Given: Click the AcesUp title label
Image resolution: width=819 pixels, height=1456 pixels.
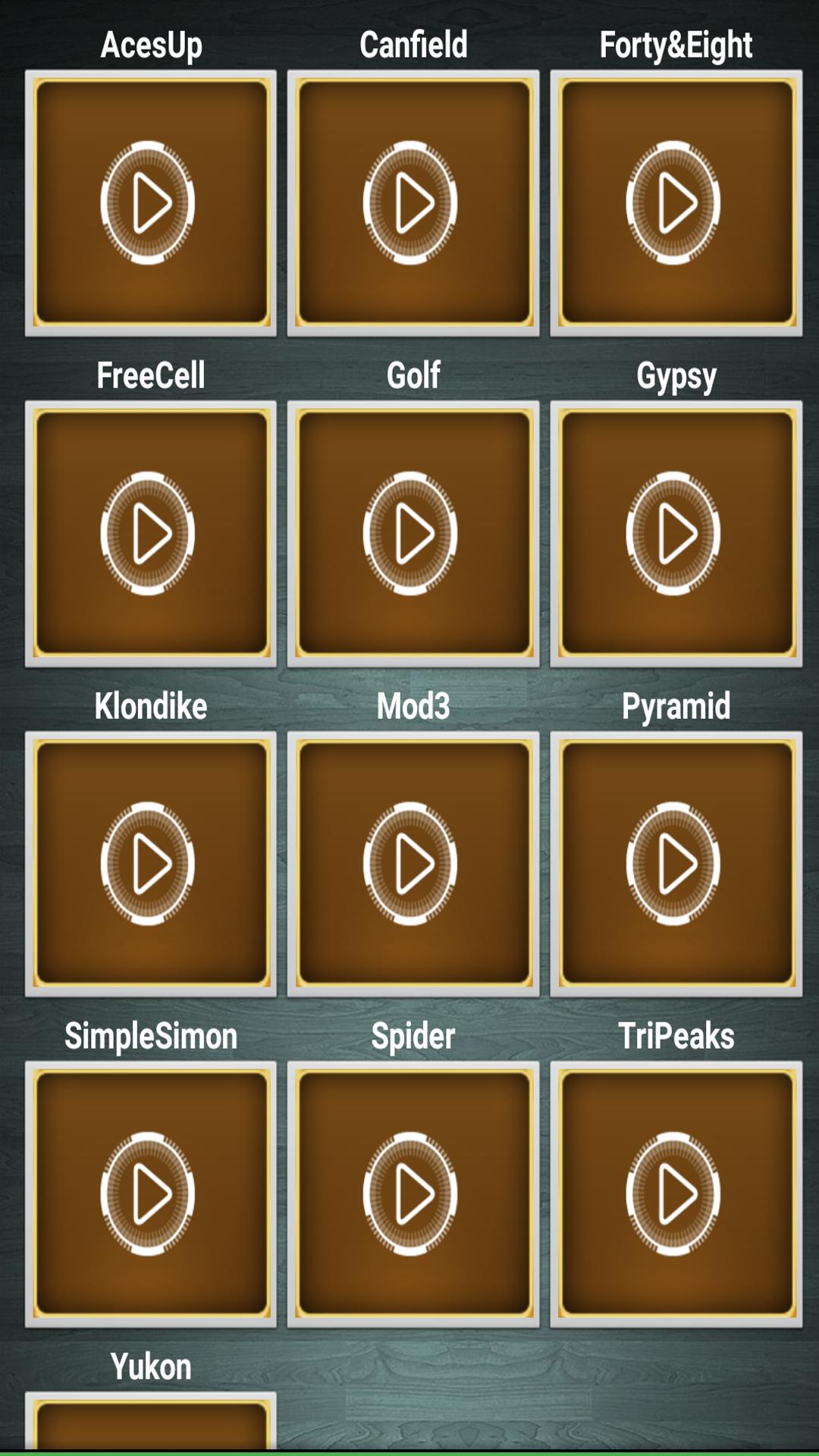Looking at the screenshot, I should [x=151, y=44].
